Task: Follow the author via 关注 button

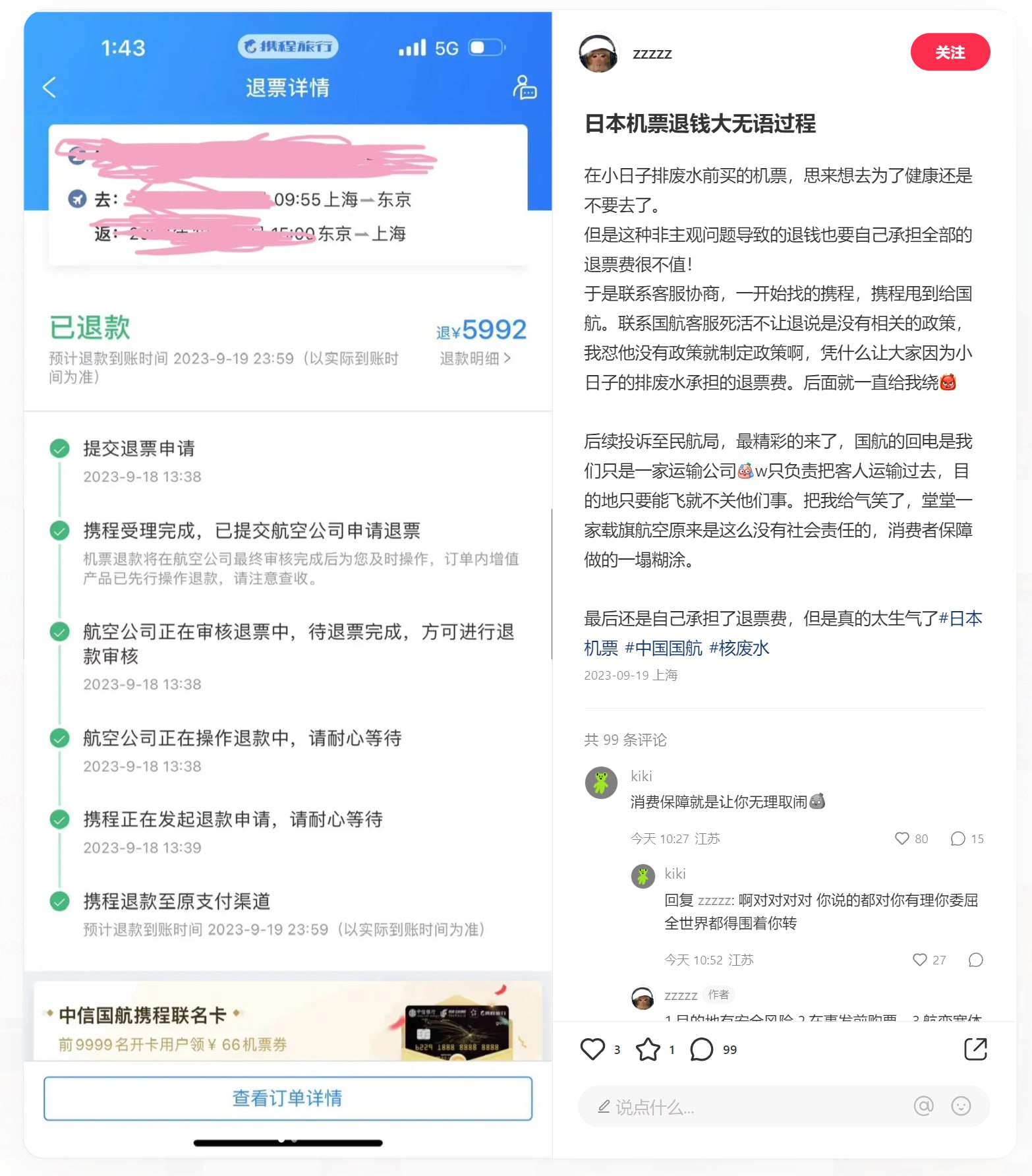Action: pyautogui.click(x=950, y=52)
